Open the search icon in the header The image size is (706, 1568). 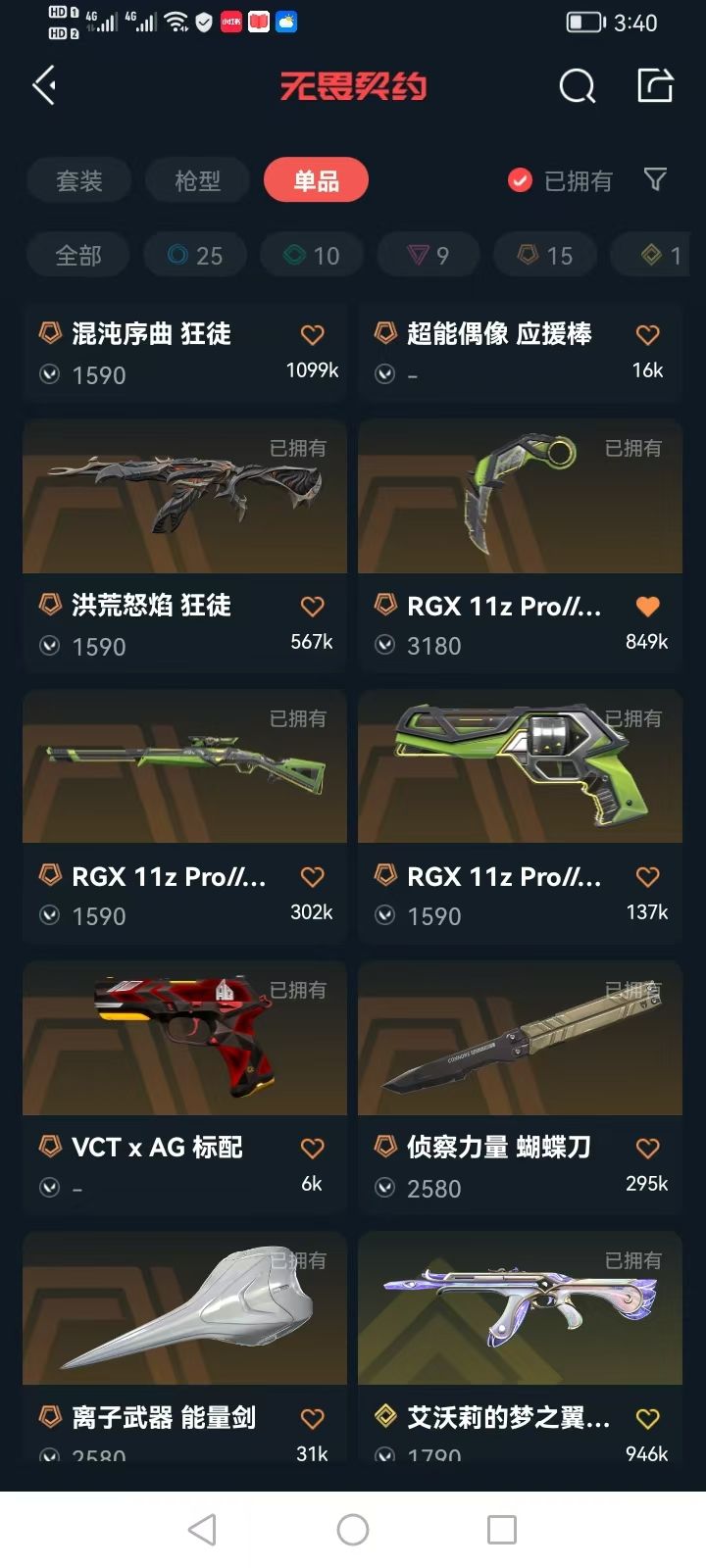[577, 86]
